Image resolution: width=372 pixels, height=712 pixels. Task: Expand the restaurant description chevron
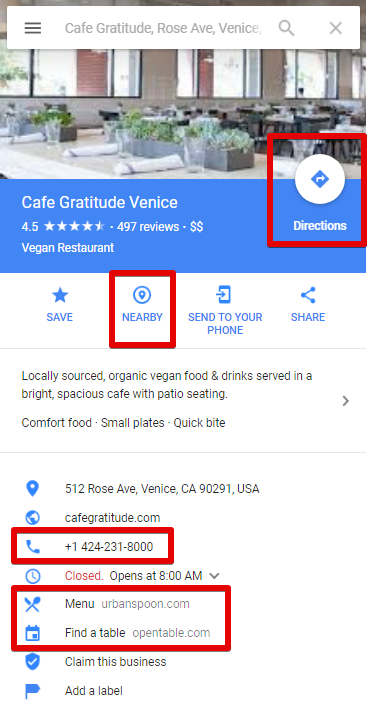(x=346, y=400)
